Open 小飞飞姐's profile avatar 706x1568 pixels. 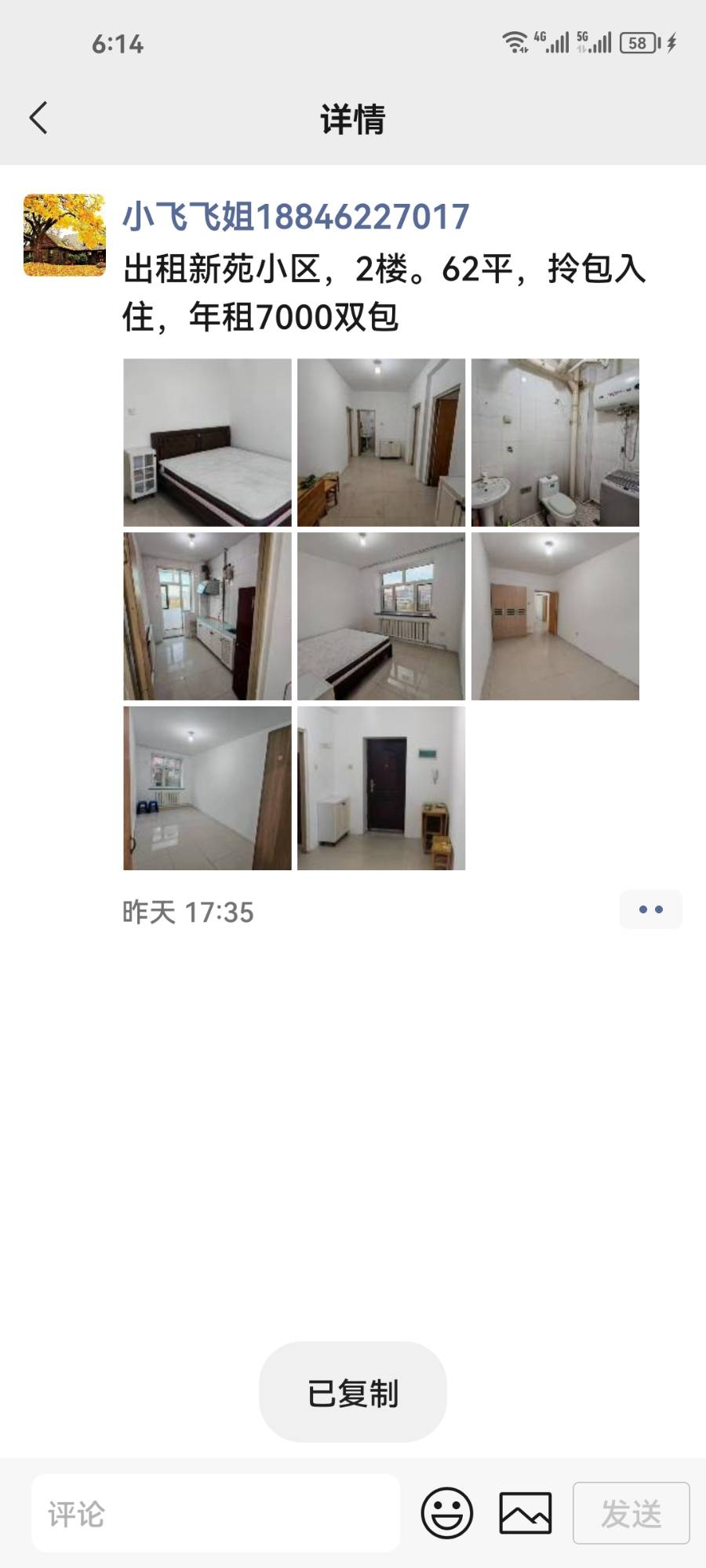point(64,235)
